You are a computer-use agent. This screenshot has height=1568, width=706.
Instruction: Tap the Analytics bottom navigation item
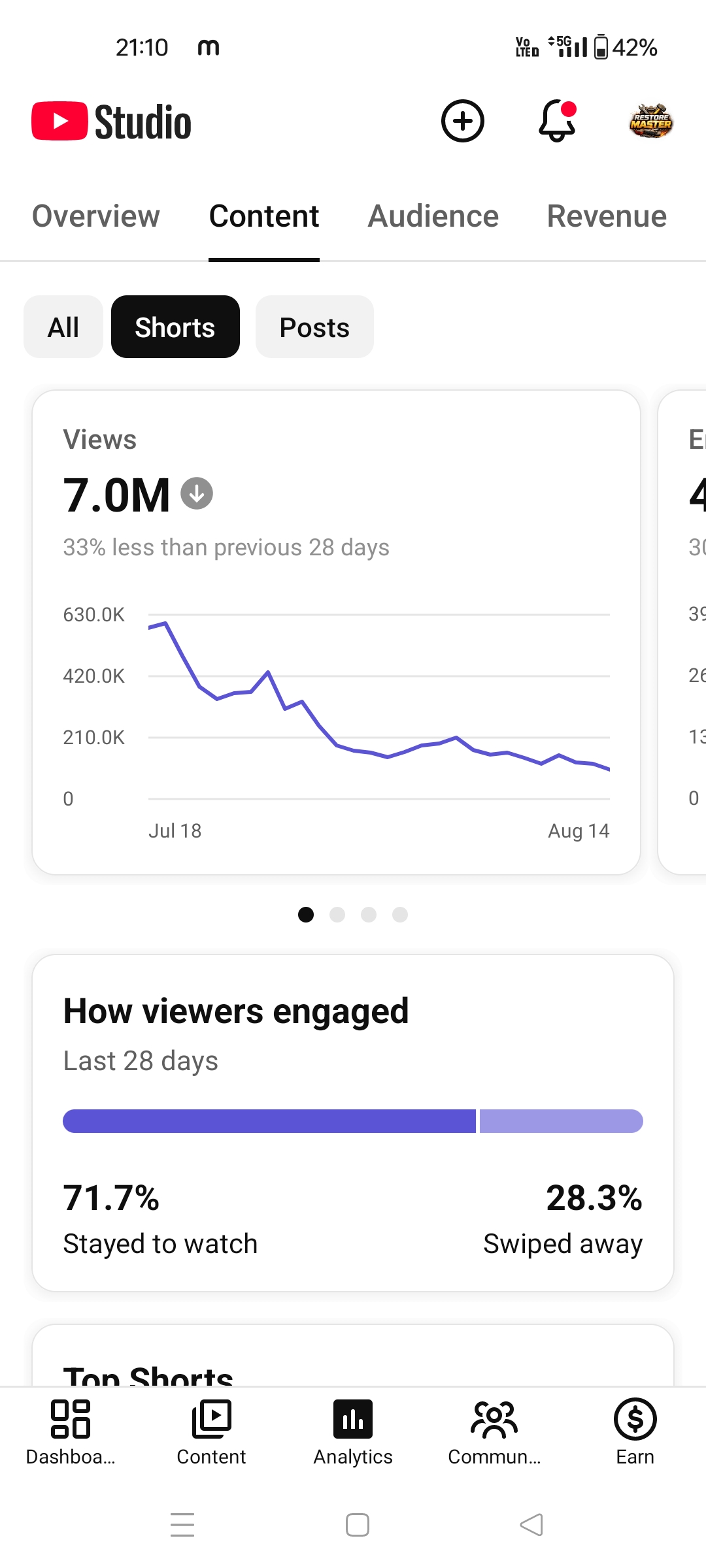coord(353,1432)
